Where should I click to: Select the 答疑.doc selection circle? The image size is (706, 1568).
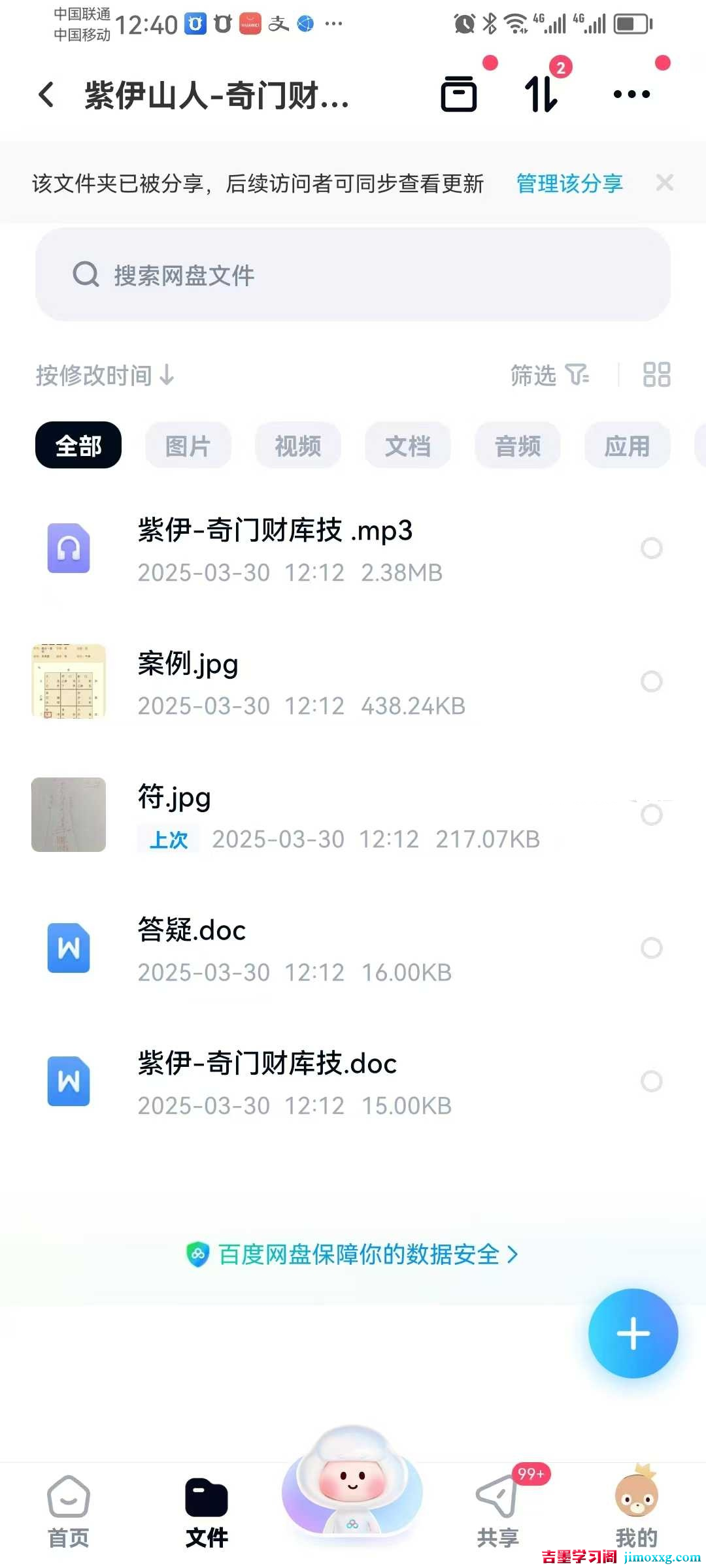(652, 948)
